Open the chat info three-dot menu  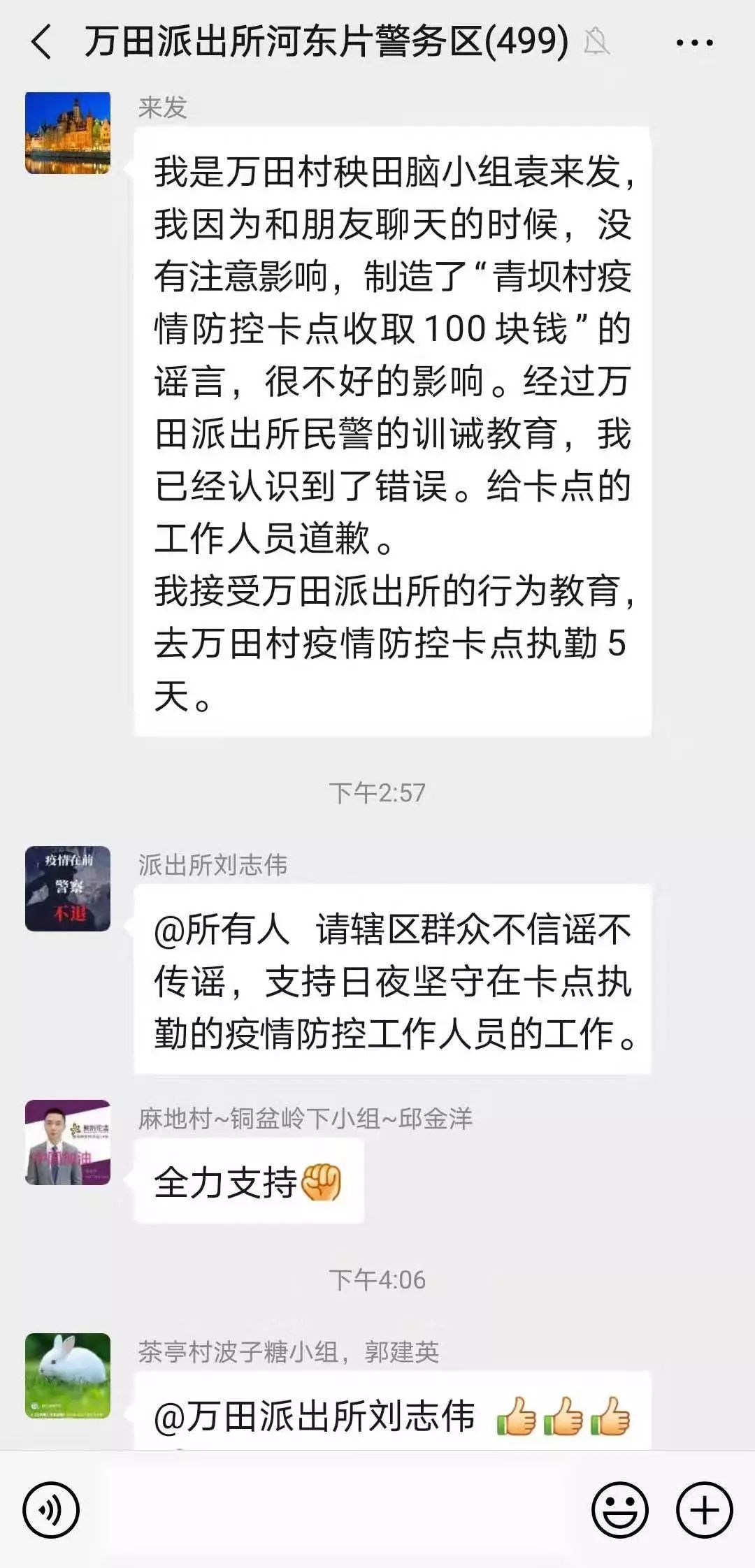point(694,43)
